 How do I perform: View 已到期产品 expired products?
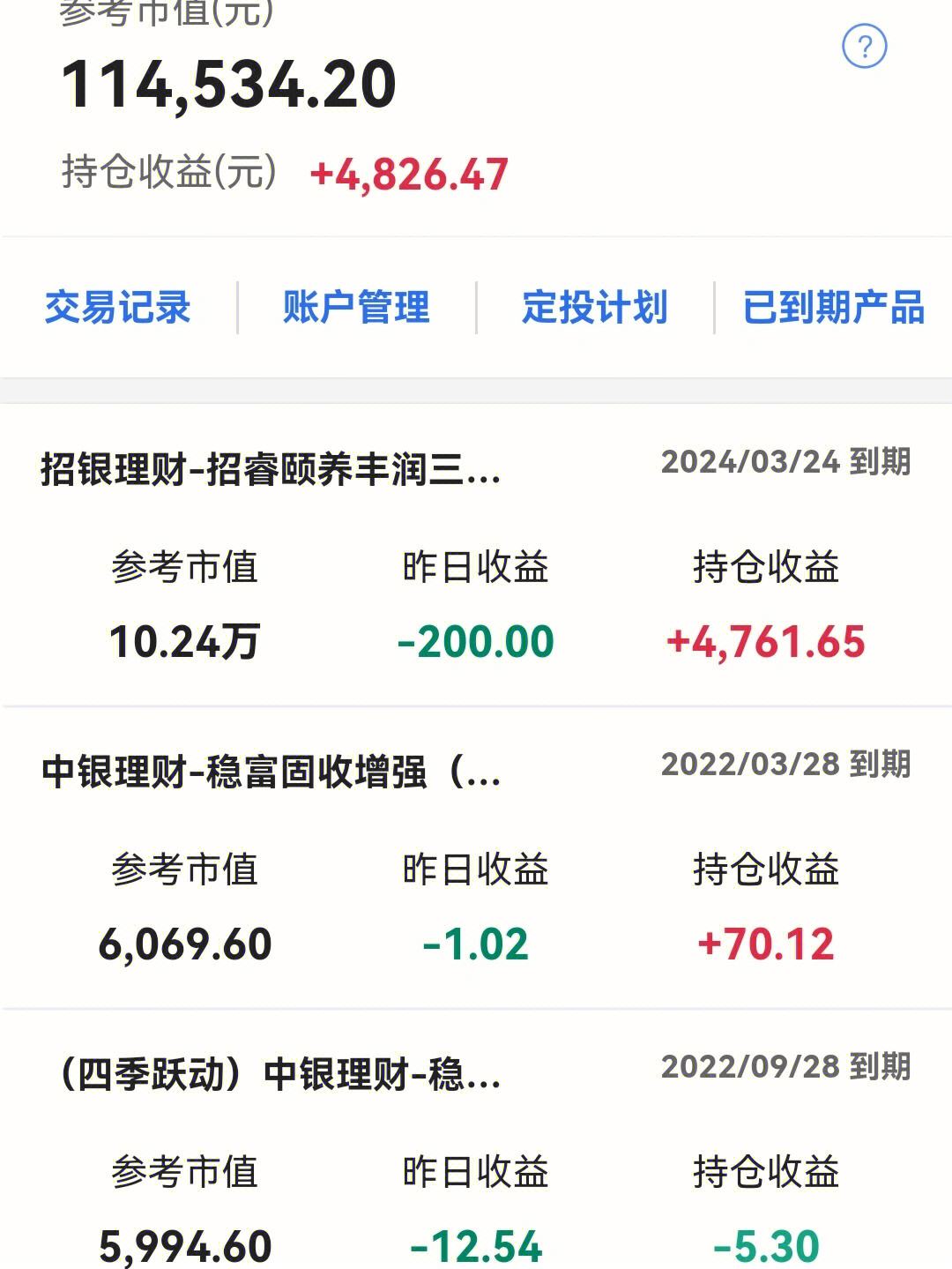(x=833, y=308)
